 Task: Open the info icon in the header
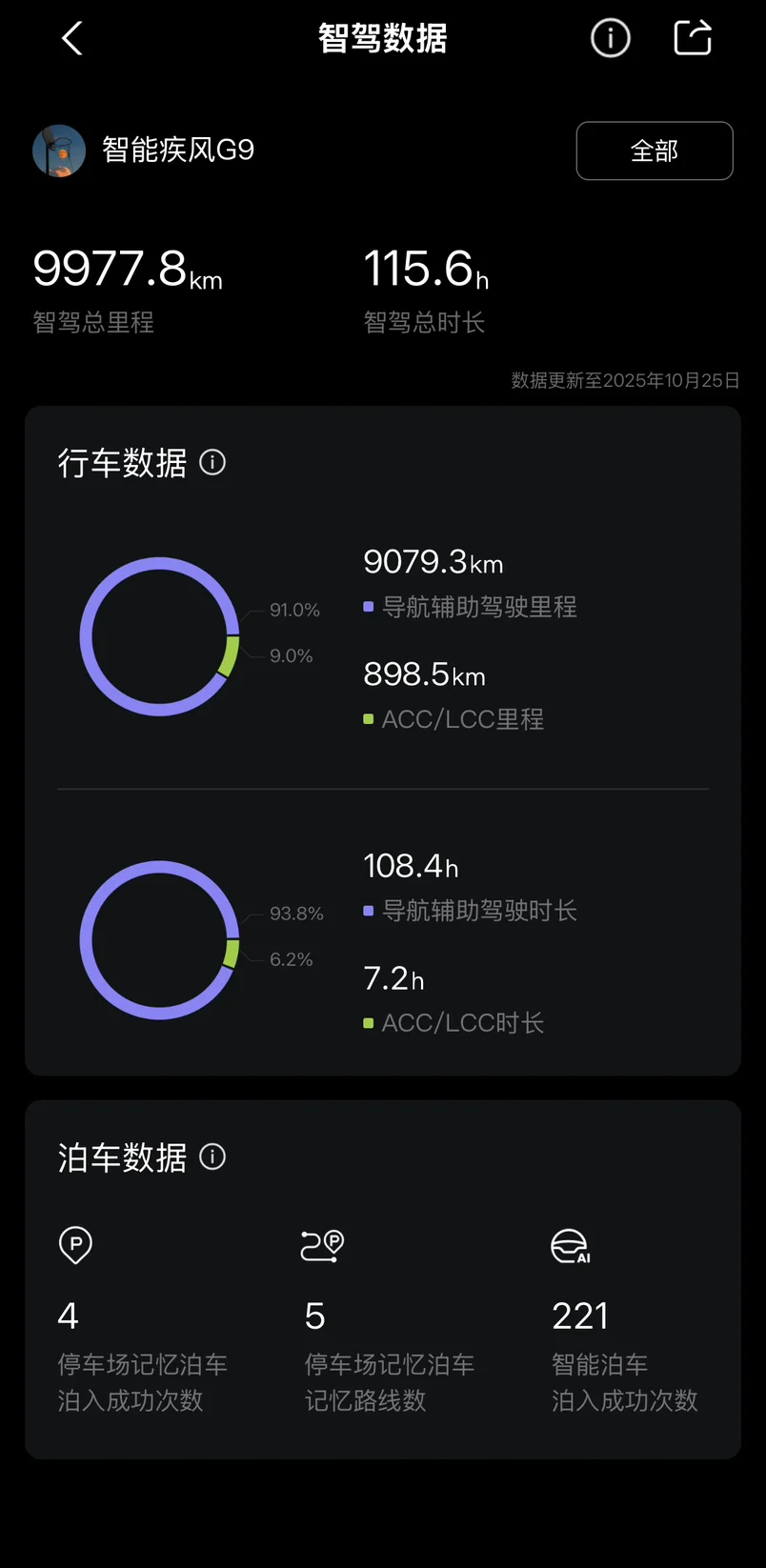coord(611,39)
